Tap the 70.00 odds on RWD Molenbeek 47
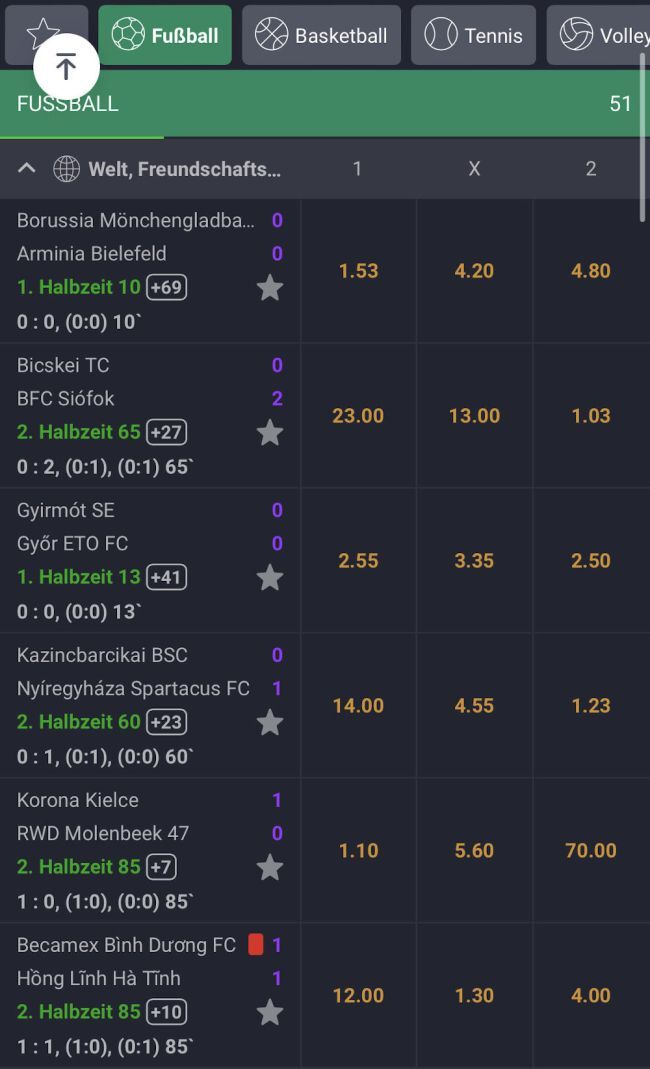The height and width of the screenshot is (1069, 650). [x=590, y=851]
